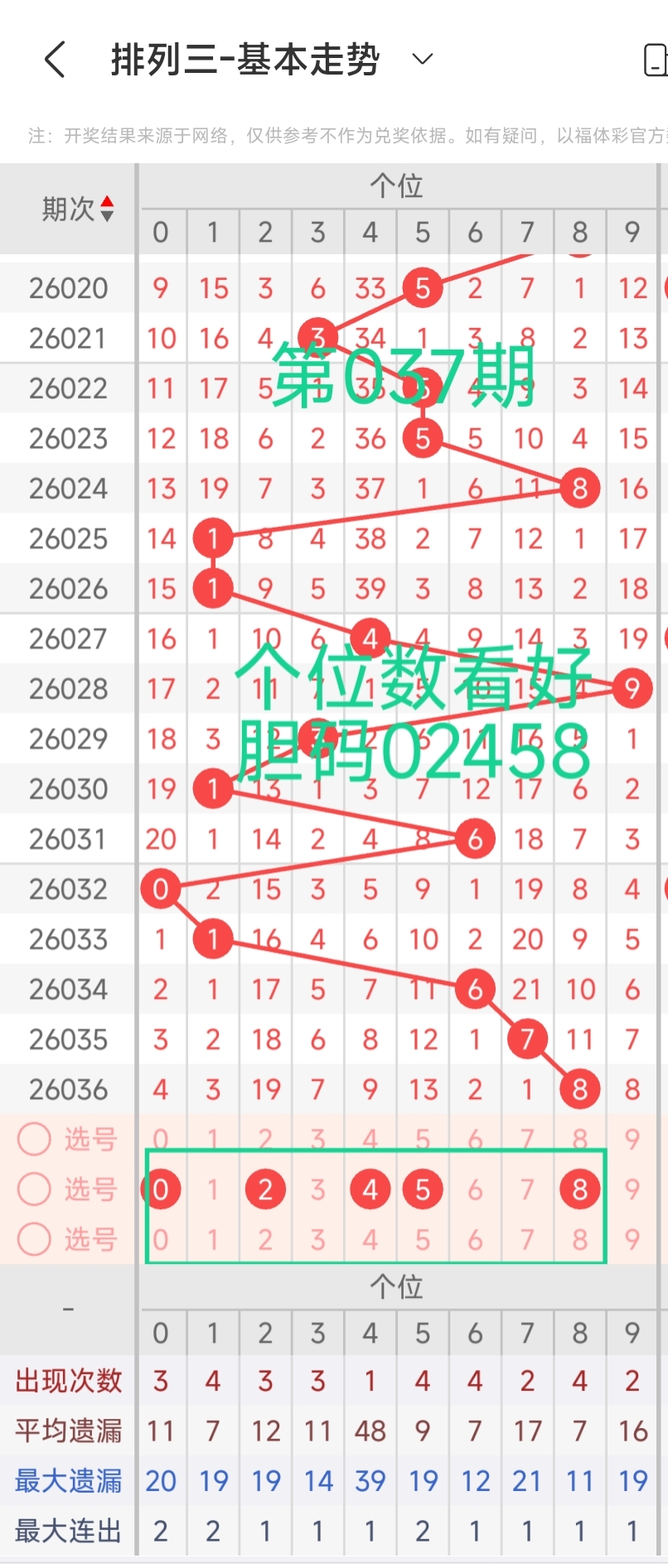This screenshot has width=668, height=1568.
Task: Select the first 选号 radio circle
Action: pyautogui.click(x=34, y=1139)
